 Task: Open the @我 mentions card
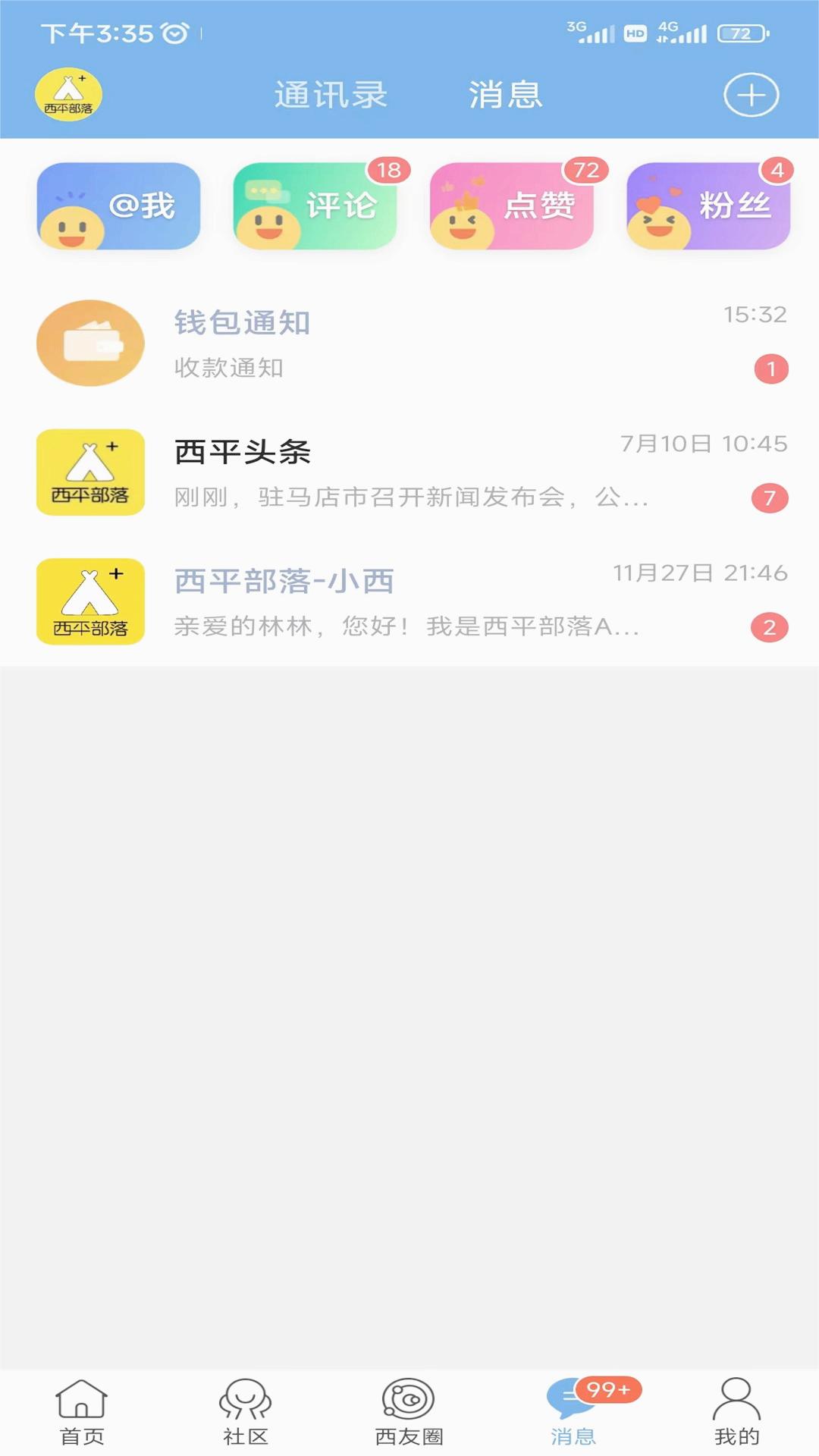pos(119,206)
